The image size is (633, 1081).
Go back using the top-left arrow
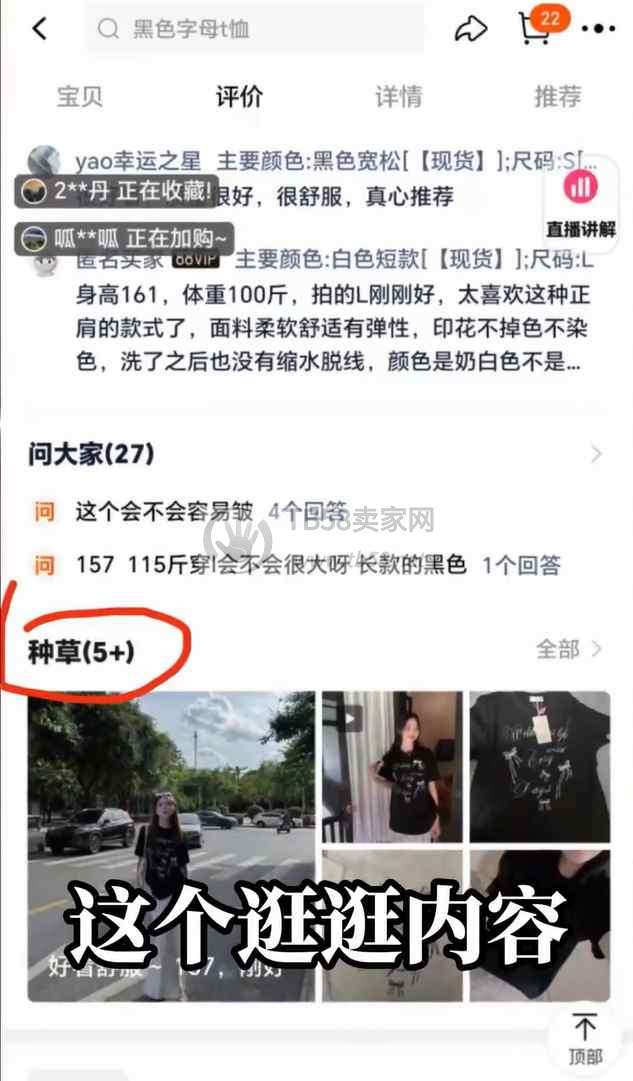[x=39, y=29]
